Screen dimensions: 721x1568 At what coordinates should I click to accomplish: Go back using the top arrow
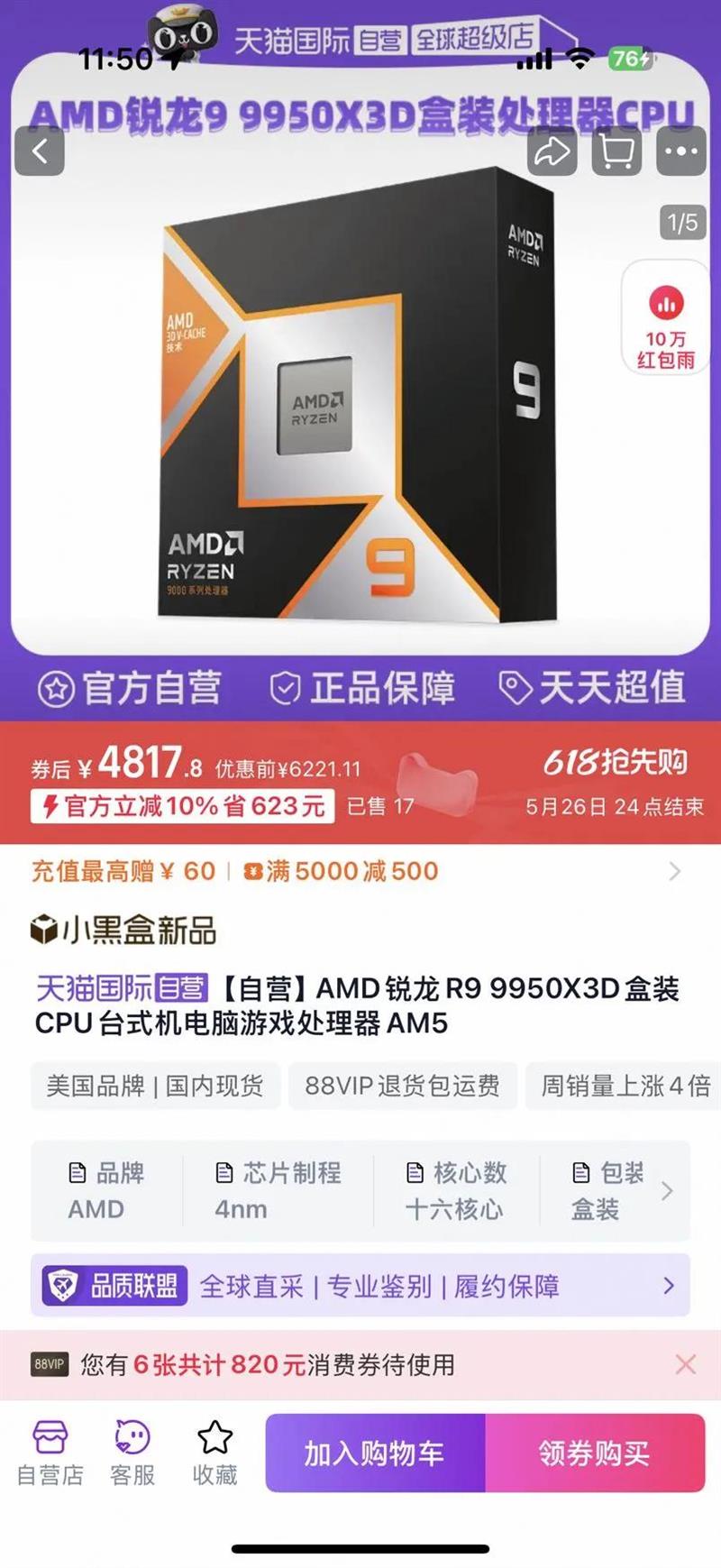click(x=40, y=151)
